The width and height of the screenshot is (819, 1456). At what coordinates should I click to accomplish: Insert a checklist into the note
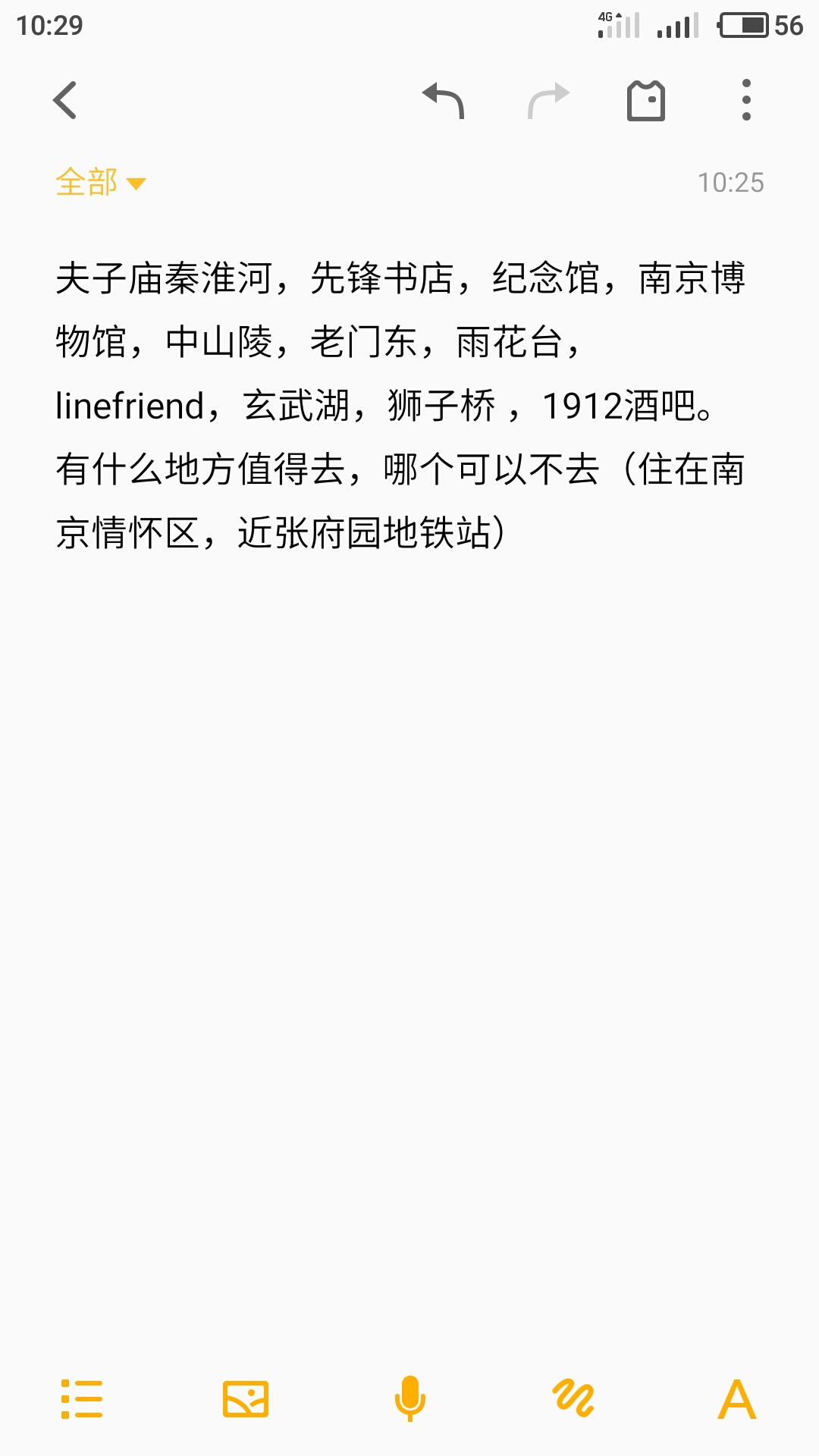click(x=81, y=1399)
